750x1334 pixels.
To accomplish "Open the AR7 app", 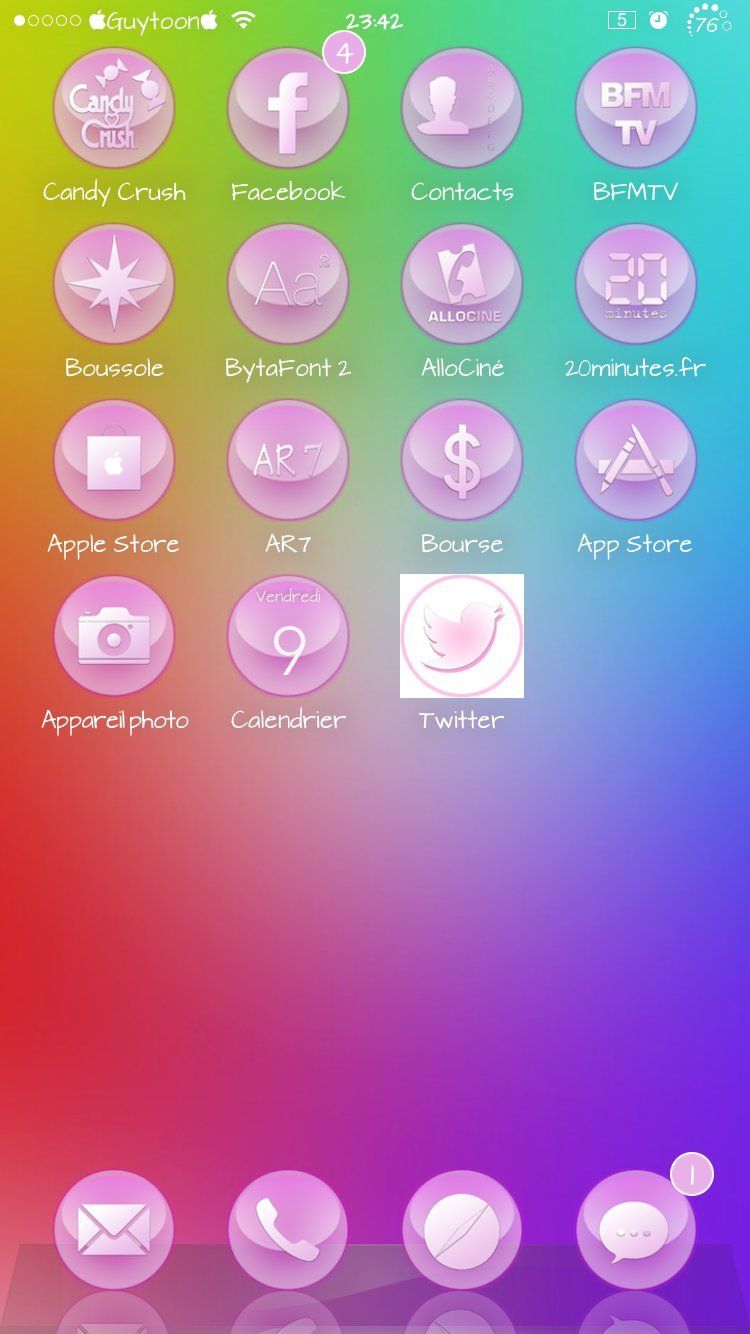I will [288, 460].
